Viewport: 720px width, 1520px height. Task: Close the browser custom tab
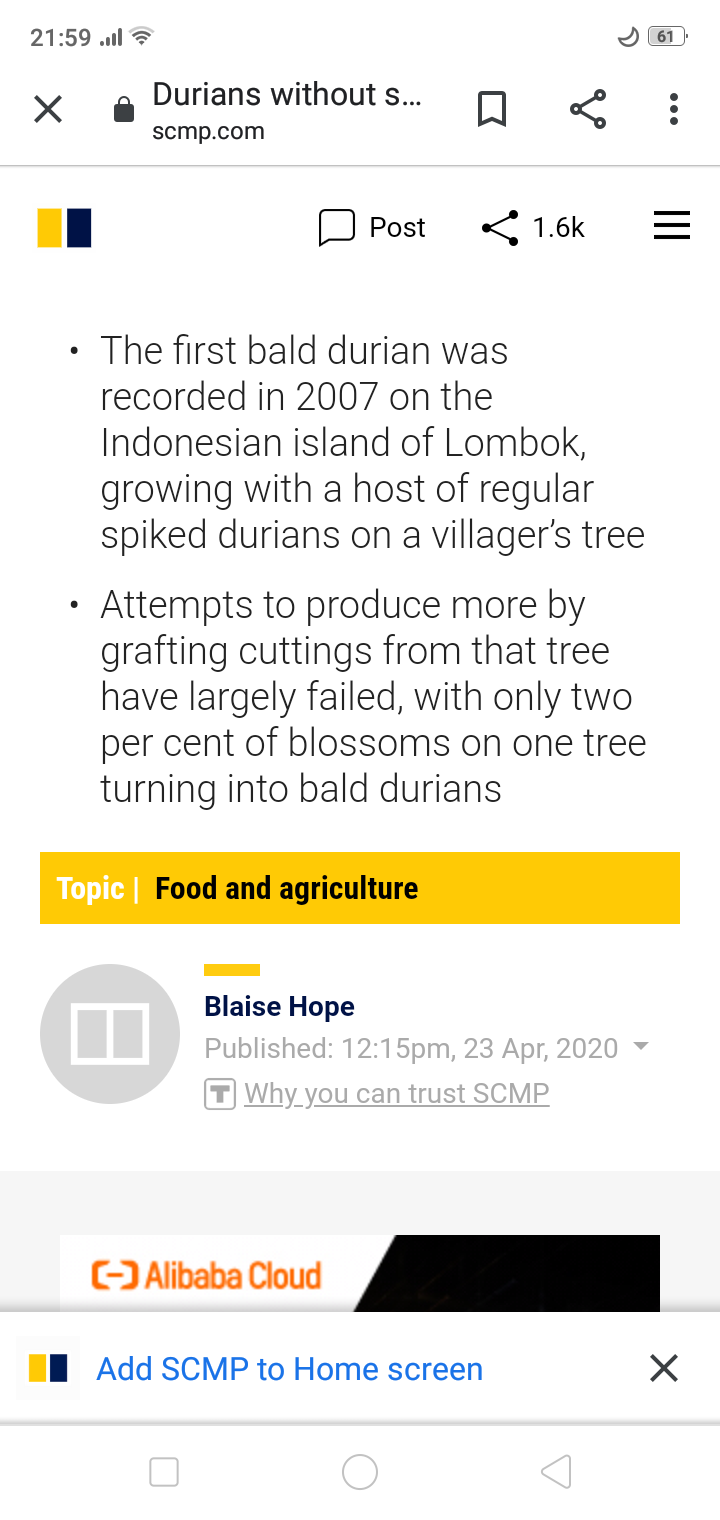tap(48, 109)
